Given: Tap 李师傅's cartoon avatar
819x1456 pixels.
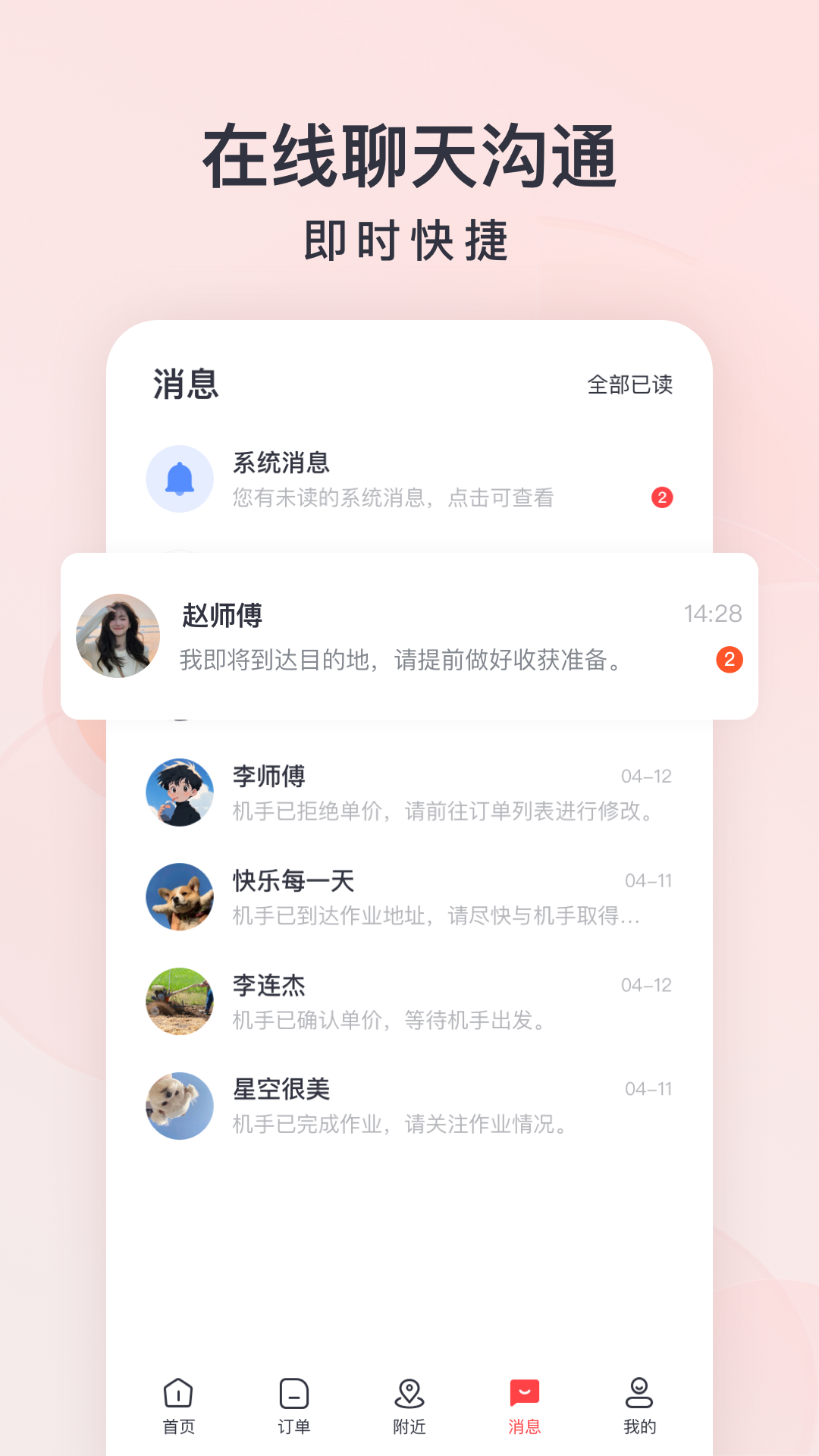Looking at the screenshot, I should coord(180,792).
